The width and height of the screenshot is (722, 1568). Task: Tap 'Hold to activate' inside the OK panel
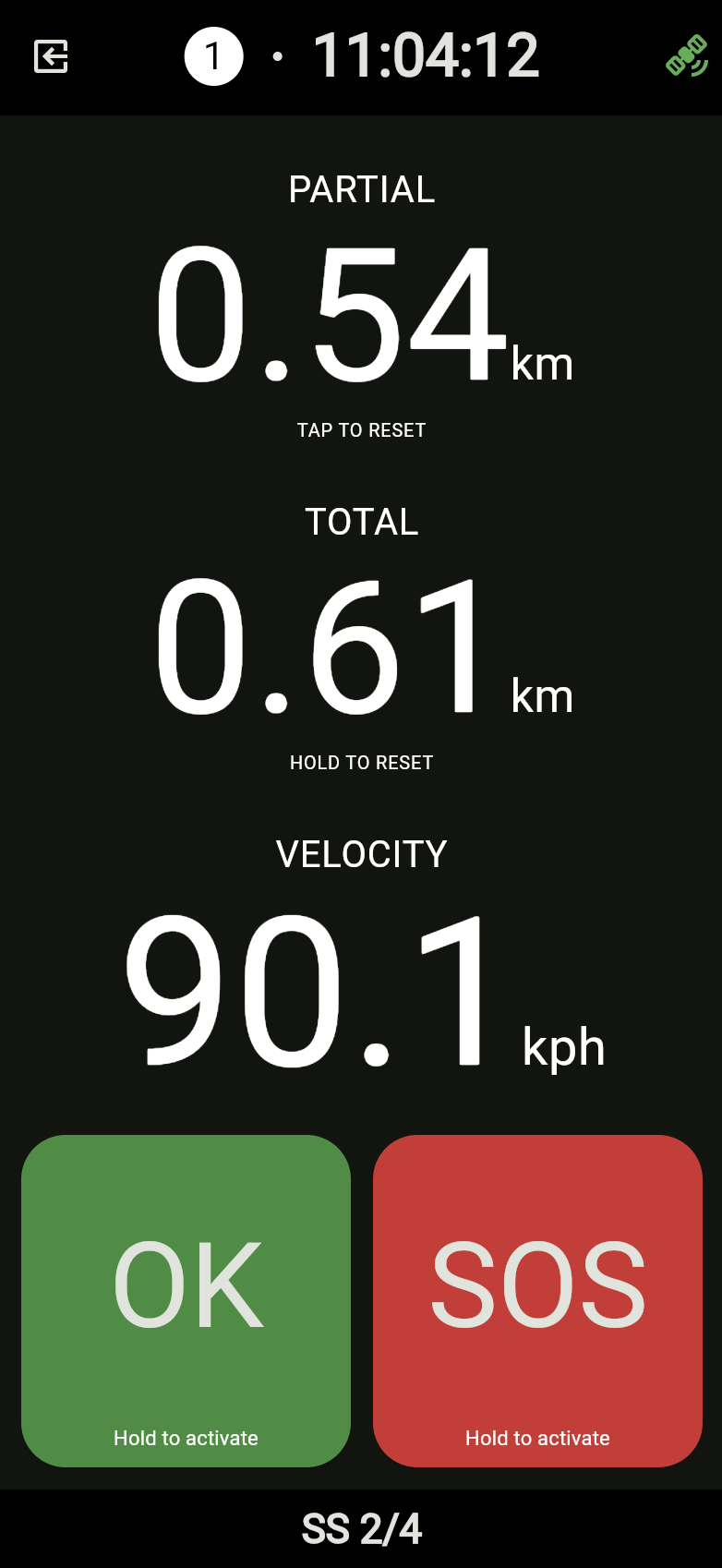pyautogui.click(x=186, y=1437)
